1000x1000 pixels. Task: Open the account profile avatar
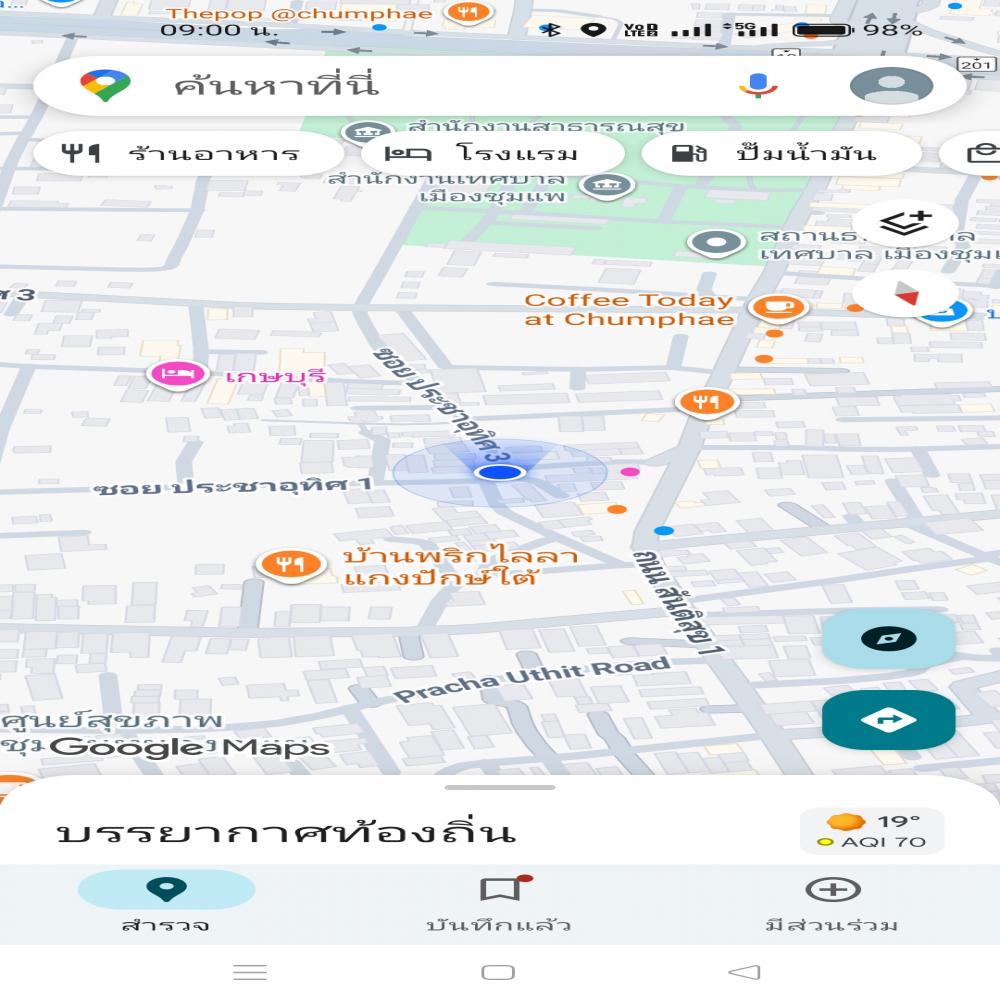pyautogui.click(x=891, y=86)
